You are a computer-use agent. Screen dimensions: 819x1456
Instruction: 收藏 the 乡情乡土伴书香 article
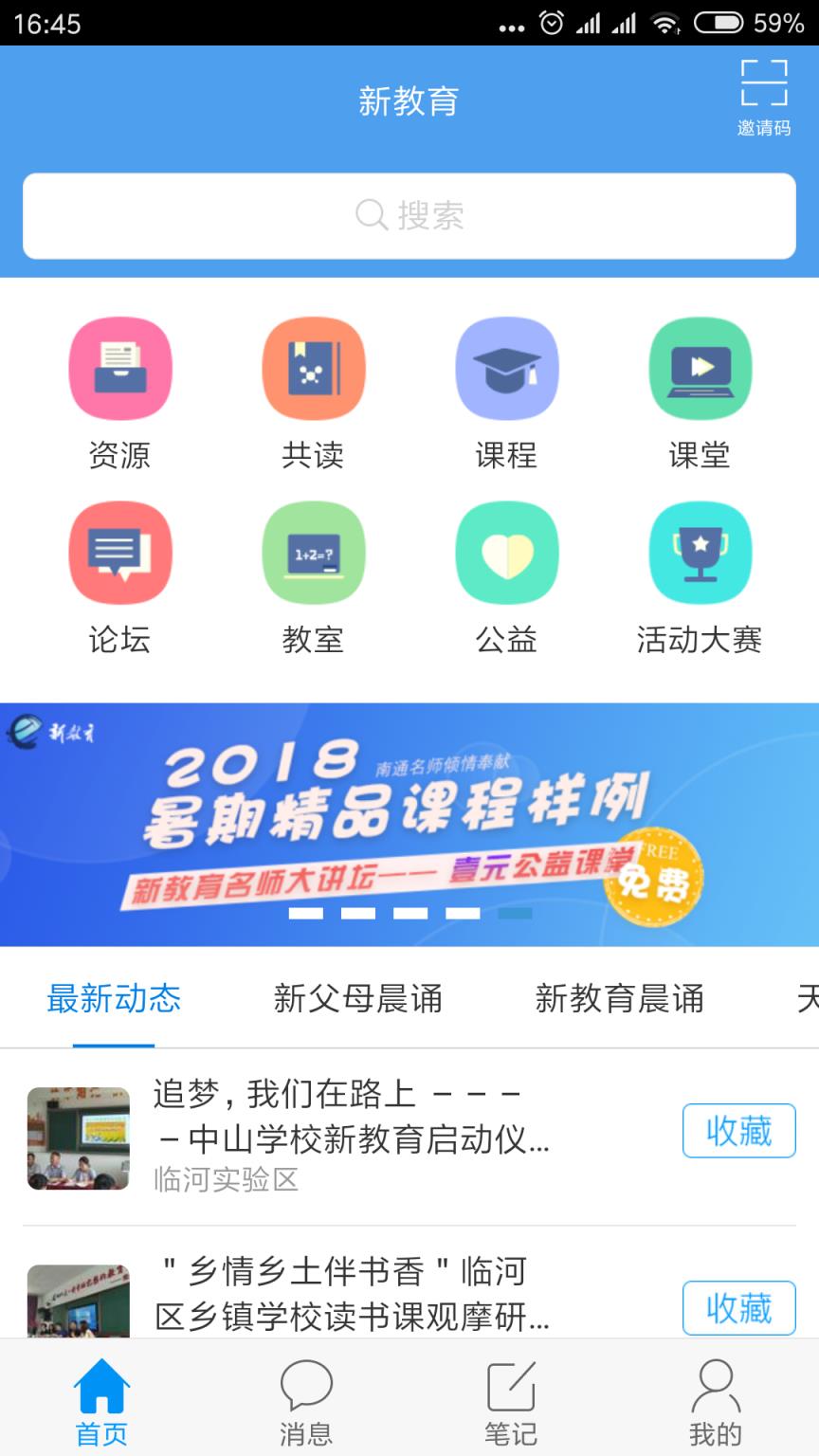coord(738,1308)
